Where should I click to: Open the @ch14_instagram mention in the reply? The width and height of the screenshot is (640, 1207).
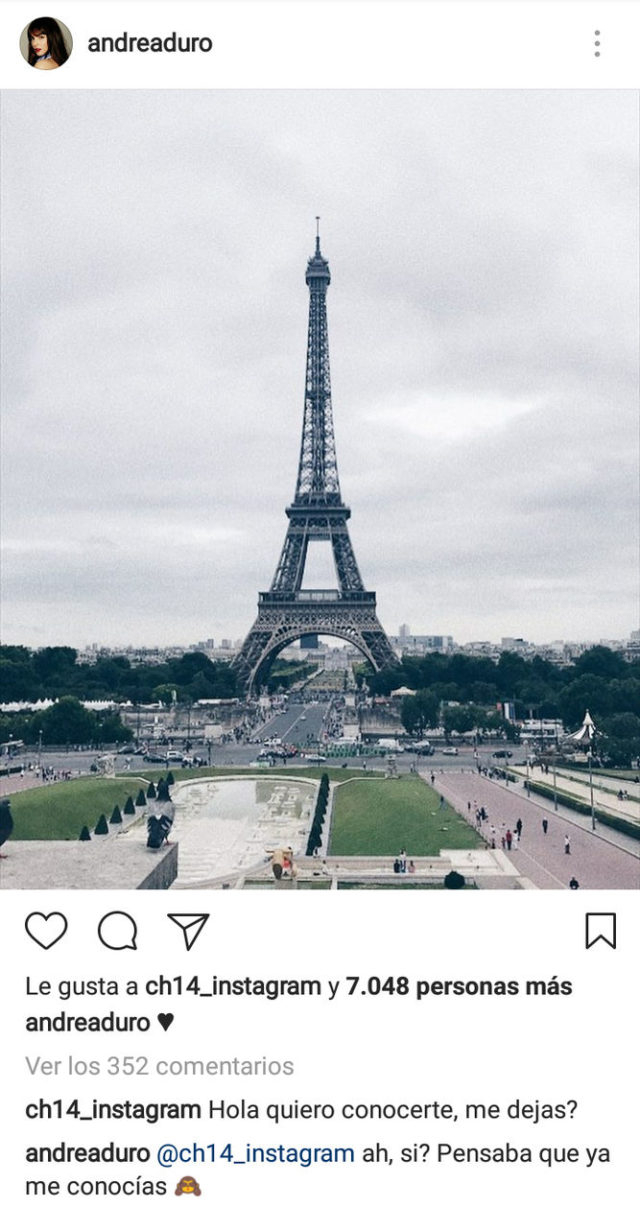(256, 1153)
